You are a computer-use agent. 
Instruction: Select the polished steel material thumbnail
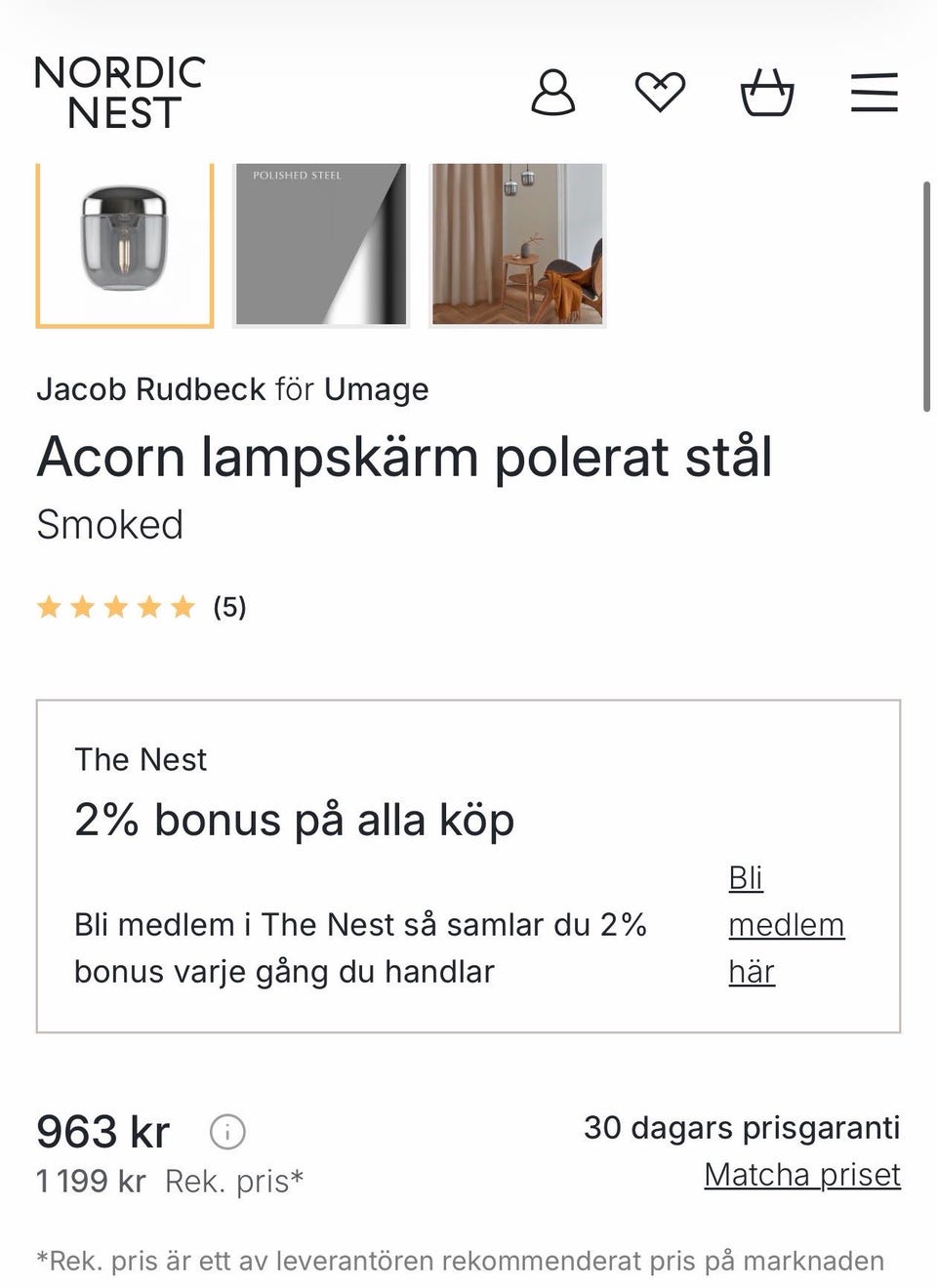click(x=320, y=244)
